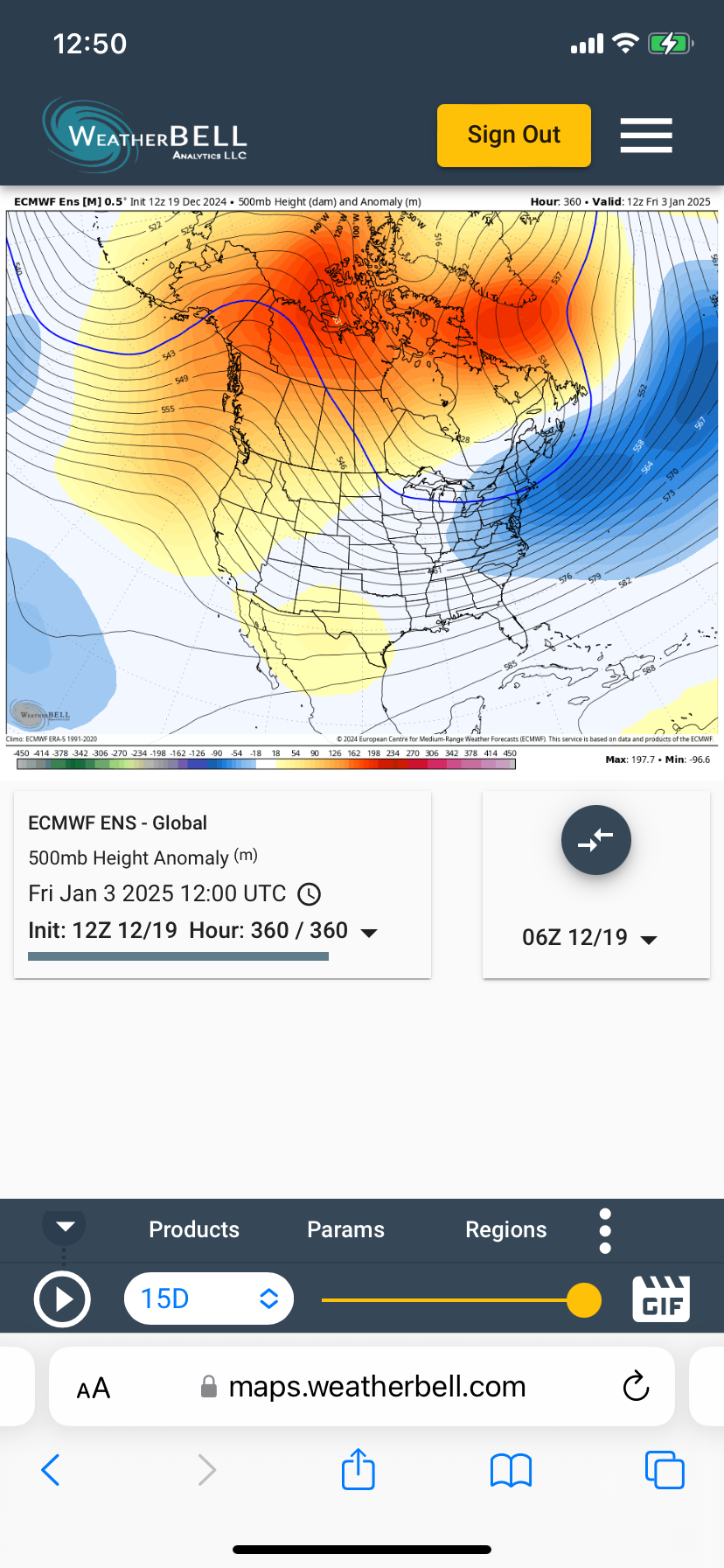Screen dimensions: 724x1568
Task: Expand the Init 12Z 12/19 hour dropdown
Action: (x=369, y=933)
